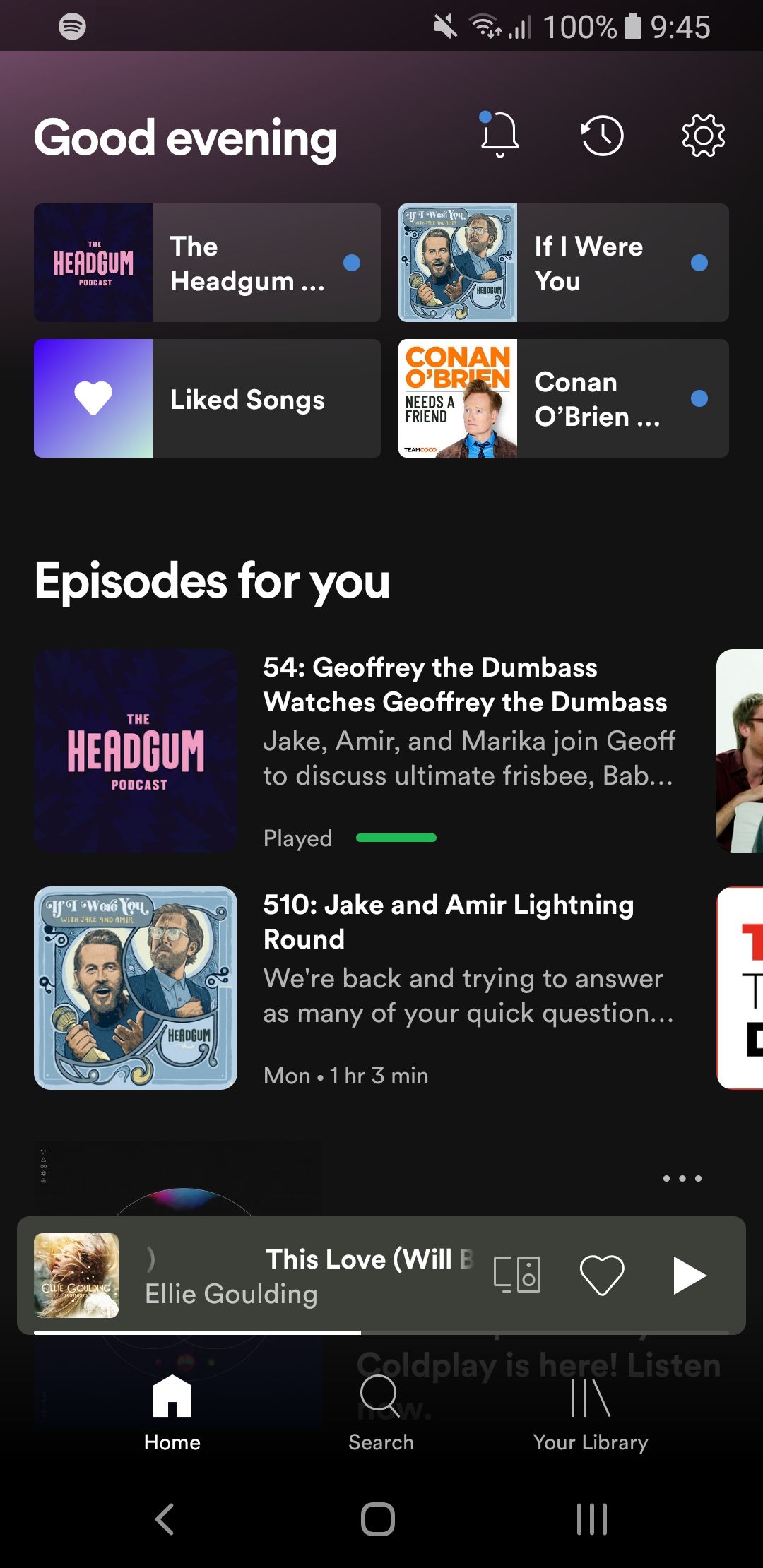Viewport: 763px width, 1568px height.
Task: Open Liked Songs playlist
Action: [208, 398]
